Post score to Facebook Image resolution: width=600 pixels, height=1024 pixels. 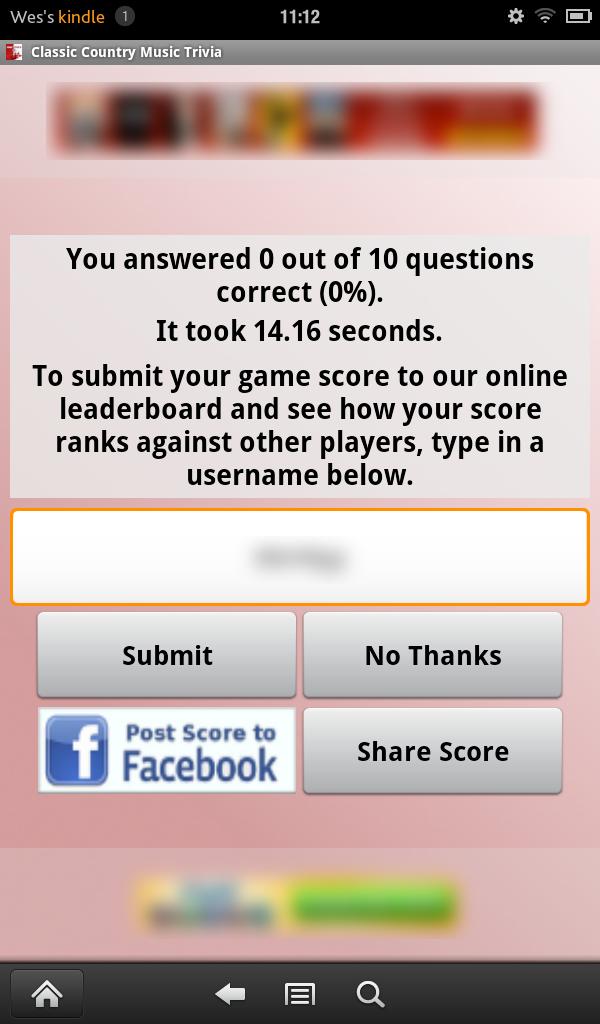pyautogui.click(x=167, y=751)
